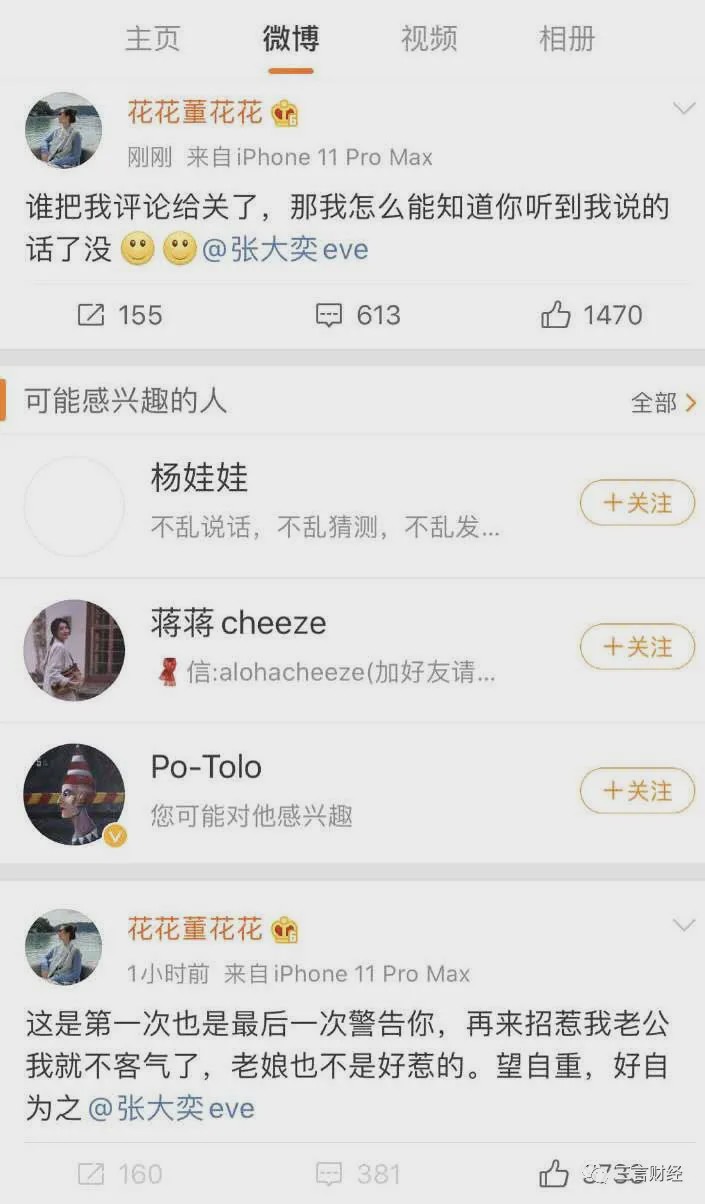Follow 杨娃娃
Screen dimensions: 705x1204
[637, 503]
